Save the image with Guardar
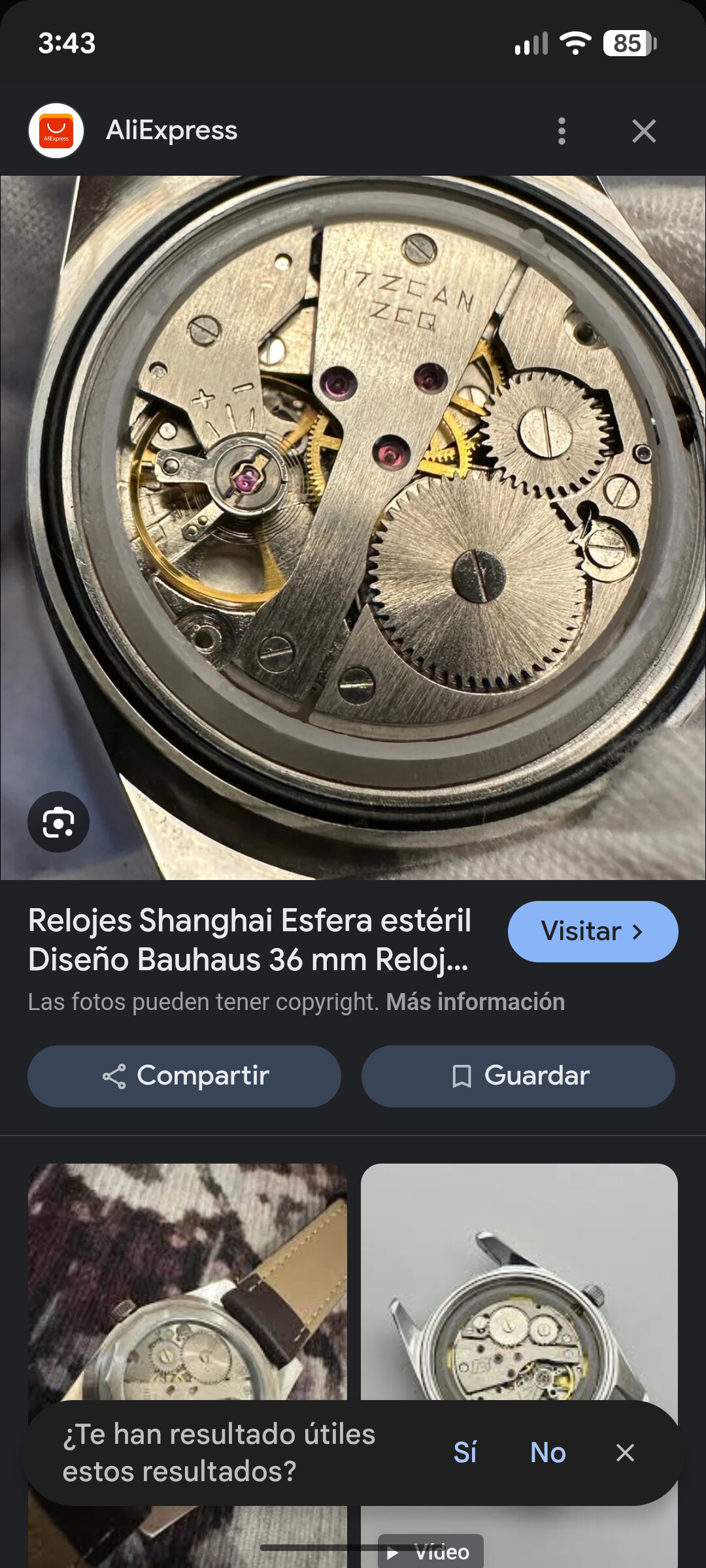The height and width of the screenshot is (1568, 706). coord(518,1076)
